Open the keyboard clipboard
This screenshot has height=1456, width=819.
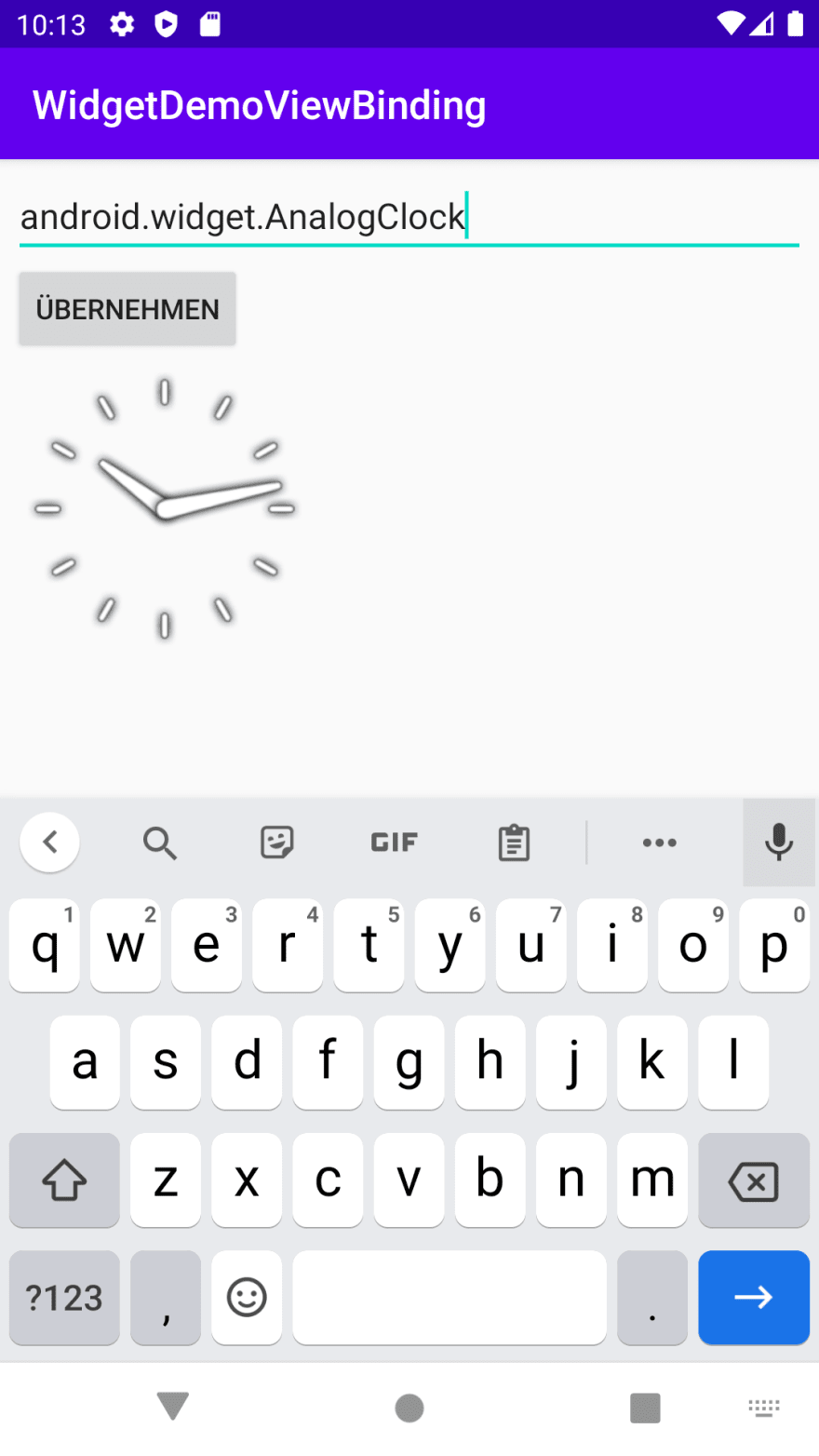pos(513,843)
